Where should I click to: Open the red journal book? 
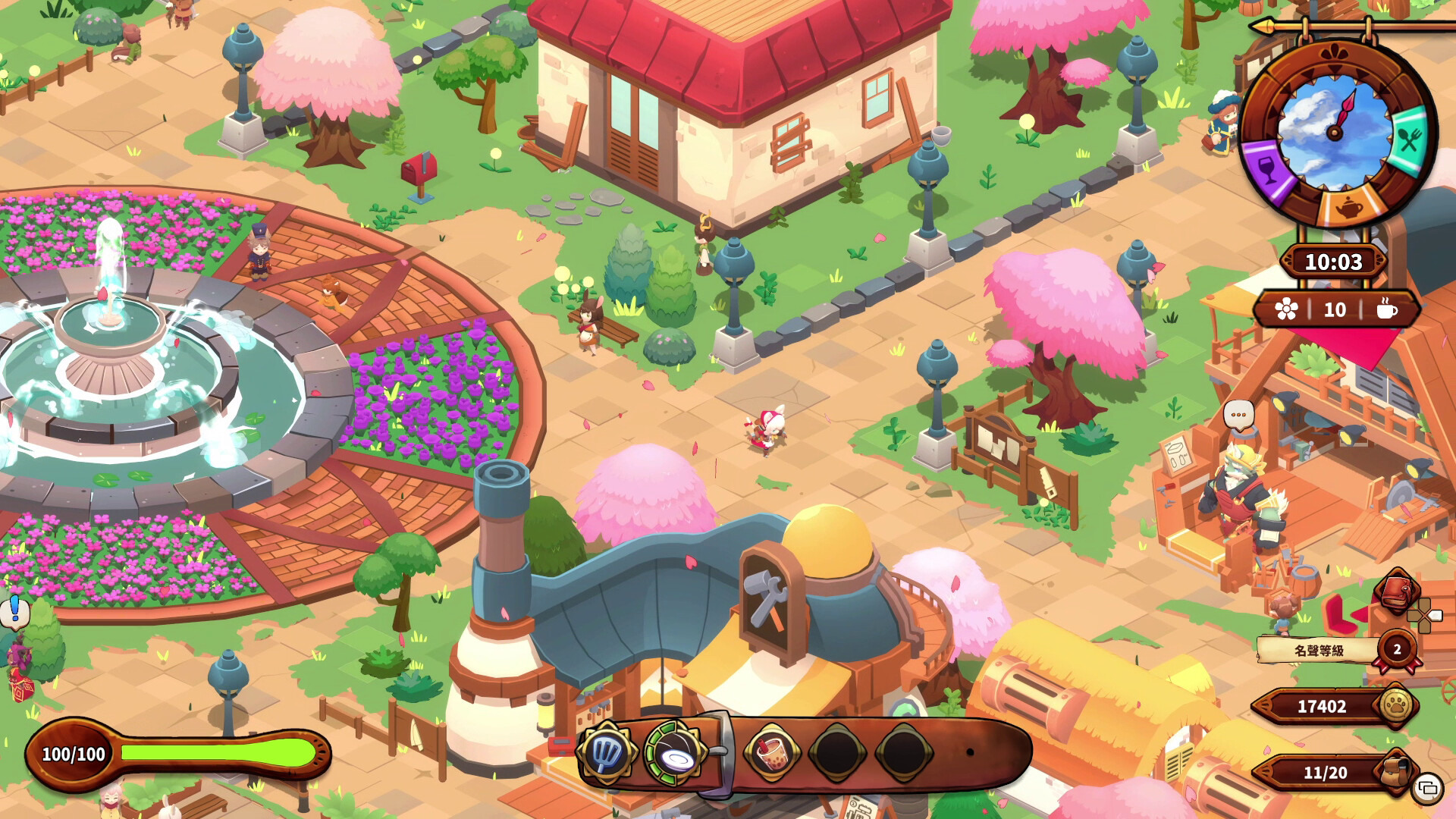tap(1397, 591)
